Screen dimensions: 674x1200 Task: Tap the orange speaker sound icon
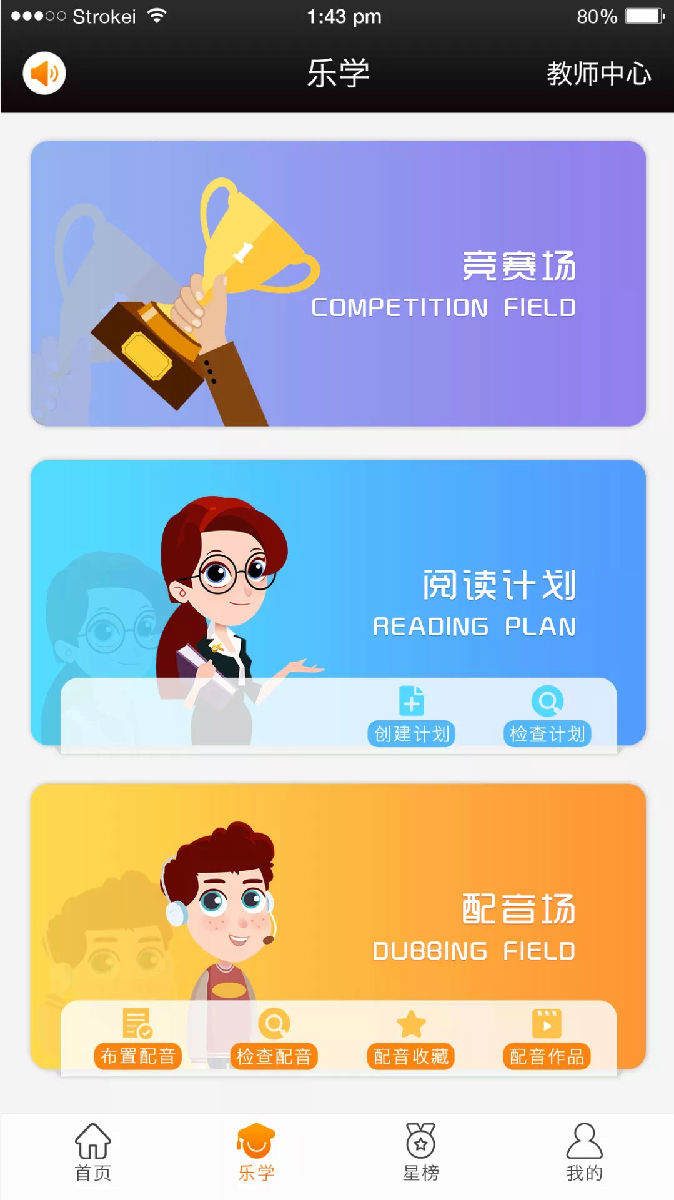coord(44,73)
